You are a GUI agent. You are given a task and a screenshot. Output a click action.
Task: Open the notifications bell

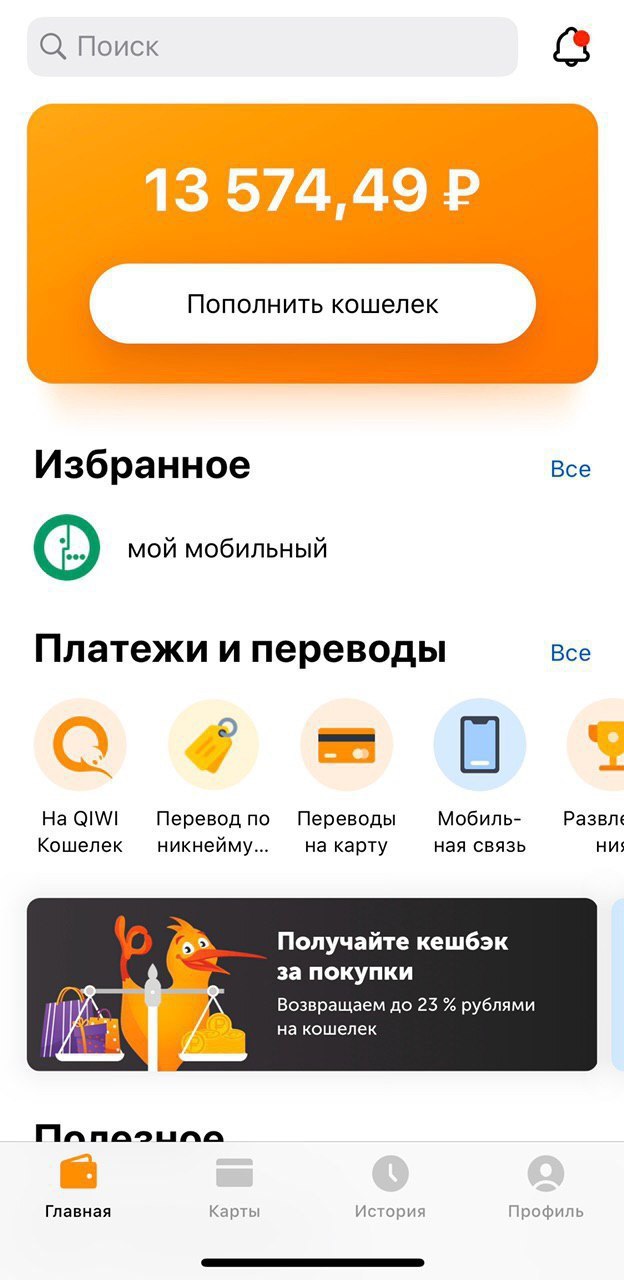(x=572, y=46)
